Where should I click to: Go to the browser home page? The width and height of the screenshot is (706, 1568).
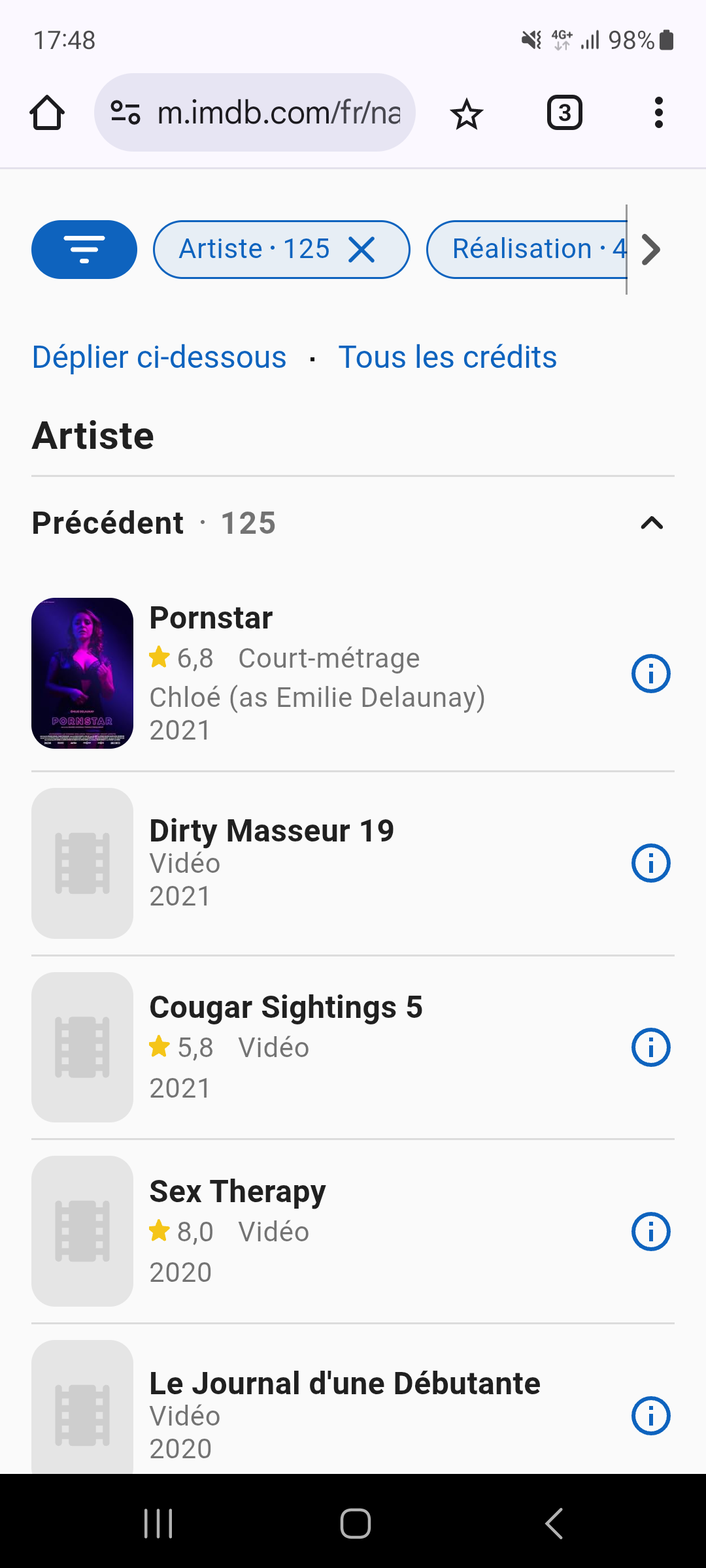[47, 113]
